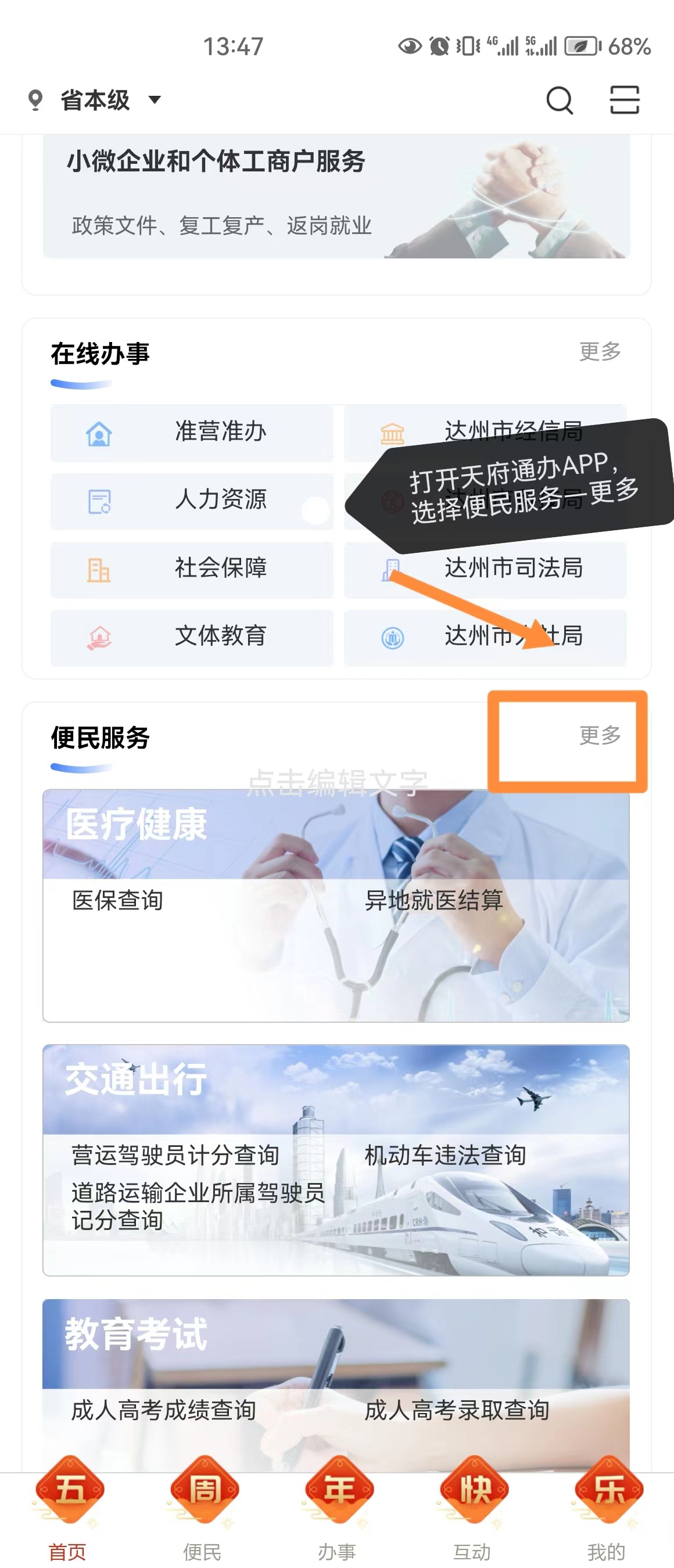The height and width of the screenshot is (1568, 674).
Task: Open 成人高考录取查询
Action: 457,1409
